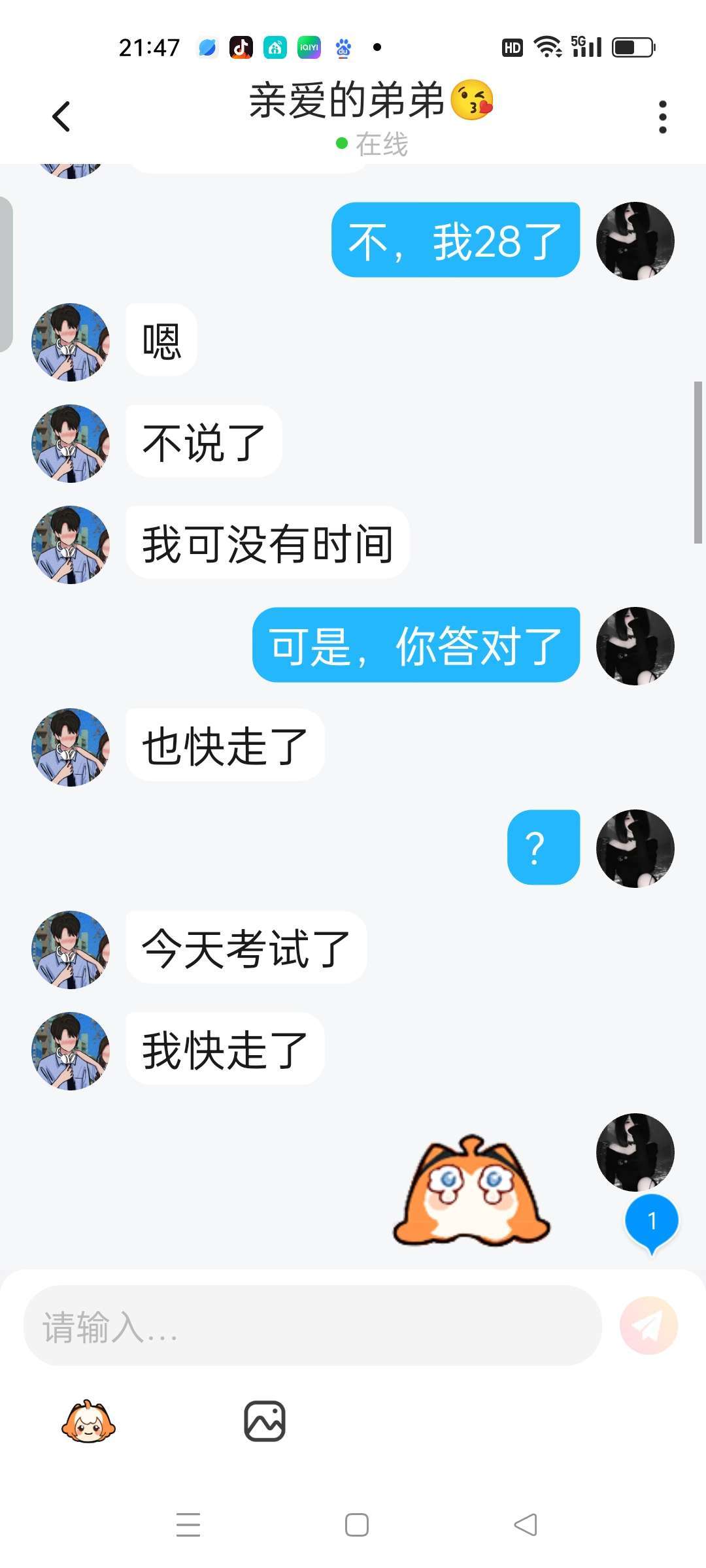
Task: Open the sticker emoji picker
Action: coord(88,1422)
